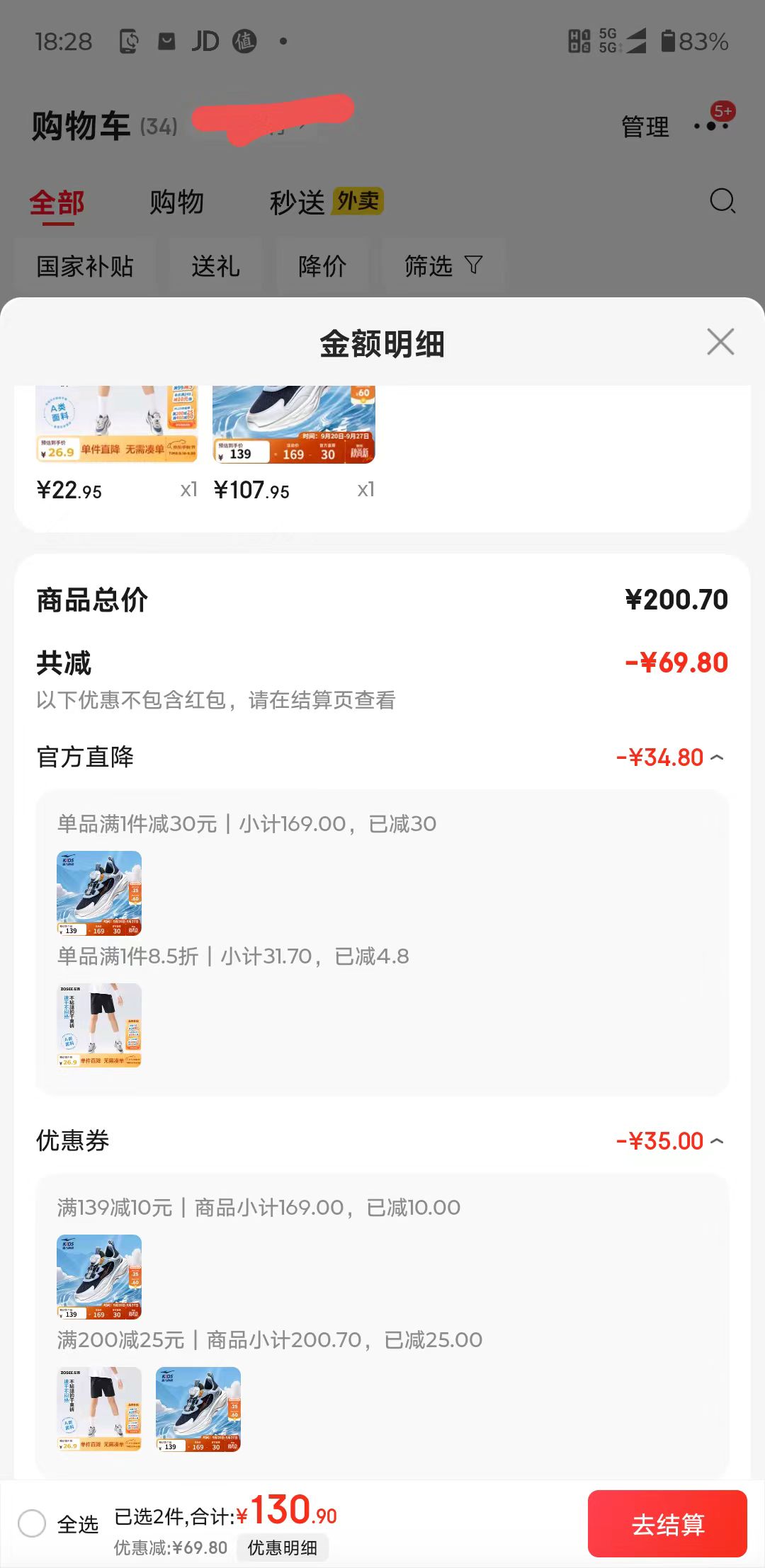The image size is (765, 1568).
Task: Open the ¥22.95 shorts product thumbnail
Action: tap(117, 425)
